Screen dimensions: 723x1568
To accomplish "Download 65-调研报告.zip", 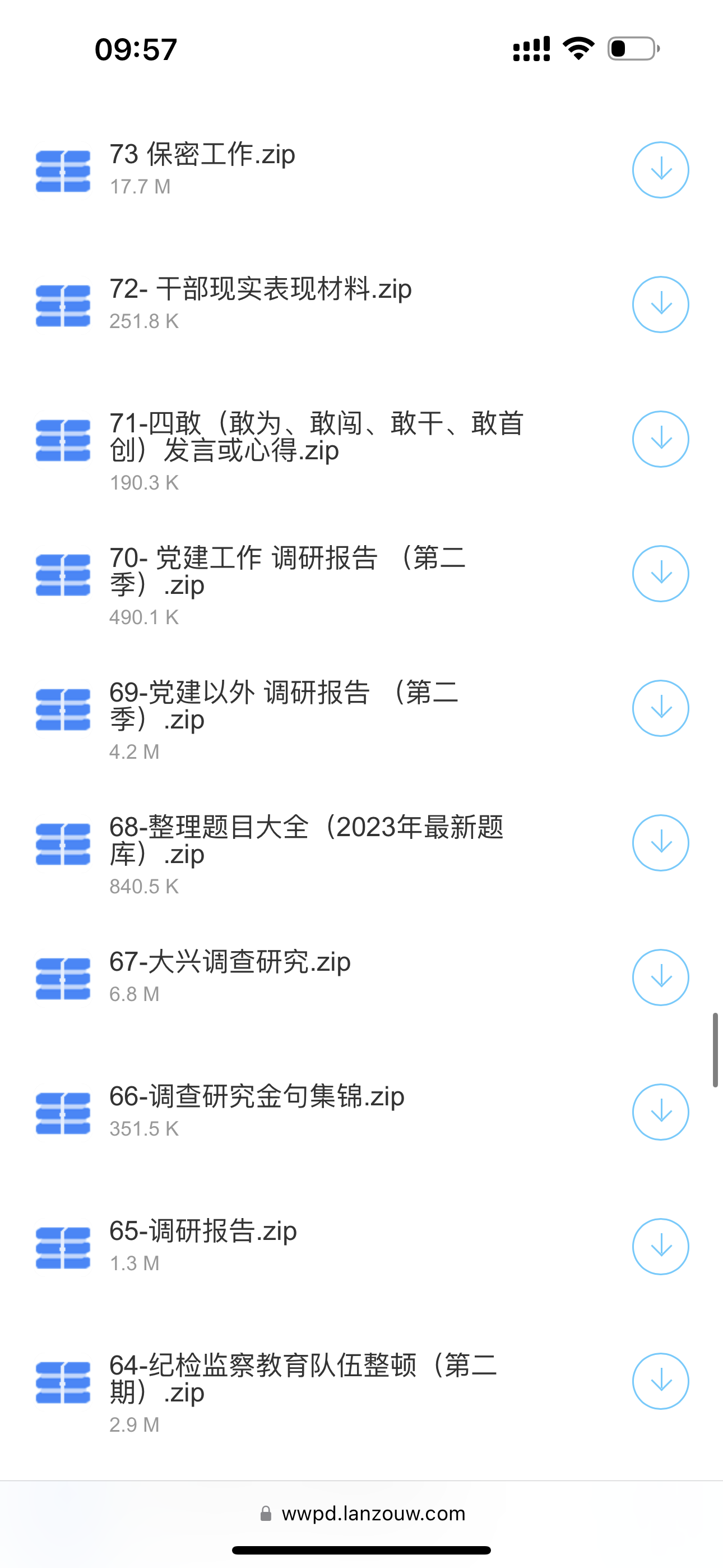I will coord(660,1246).
